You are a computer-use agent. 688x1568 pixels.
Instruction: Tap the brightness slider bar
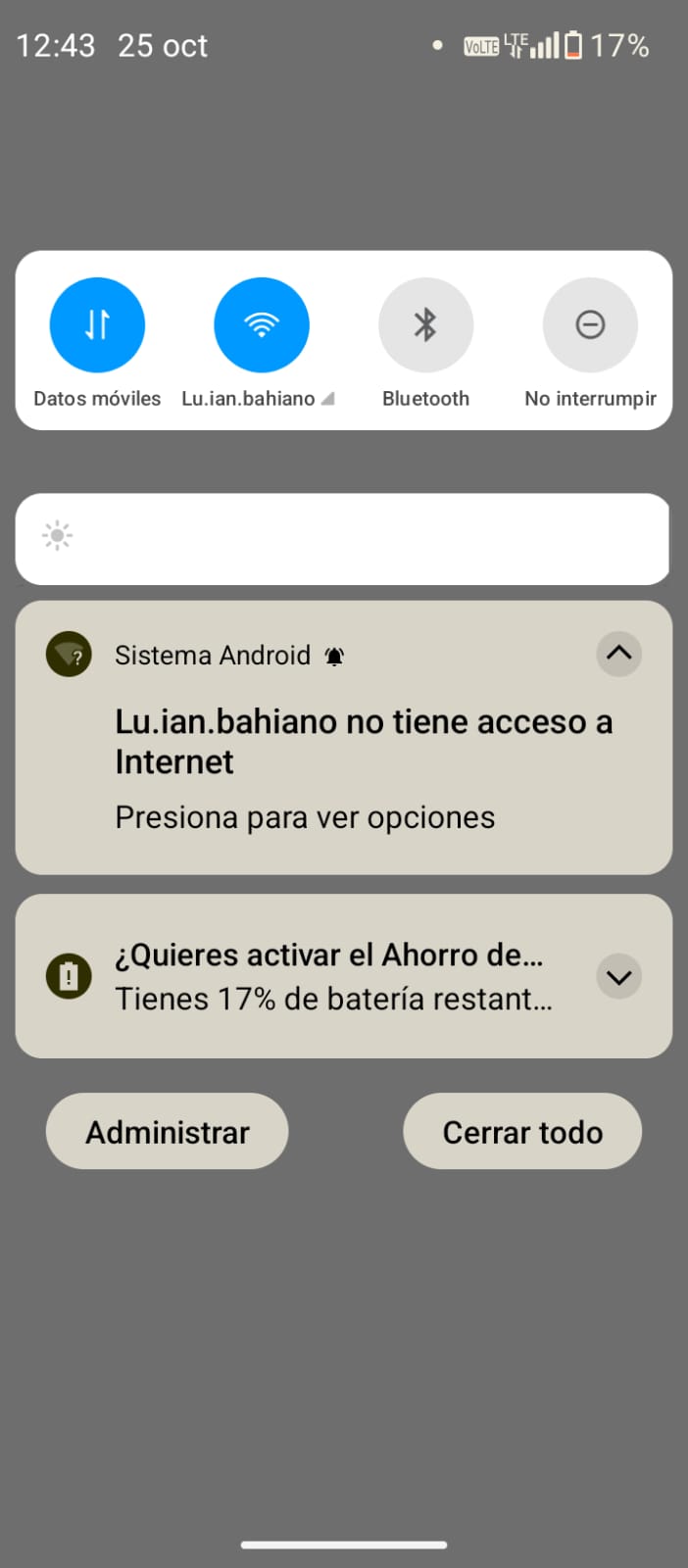coord(343,538)
